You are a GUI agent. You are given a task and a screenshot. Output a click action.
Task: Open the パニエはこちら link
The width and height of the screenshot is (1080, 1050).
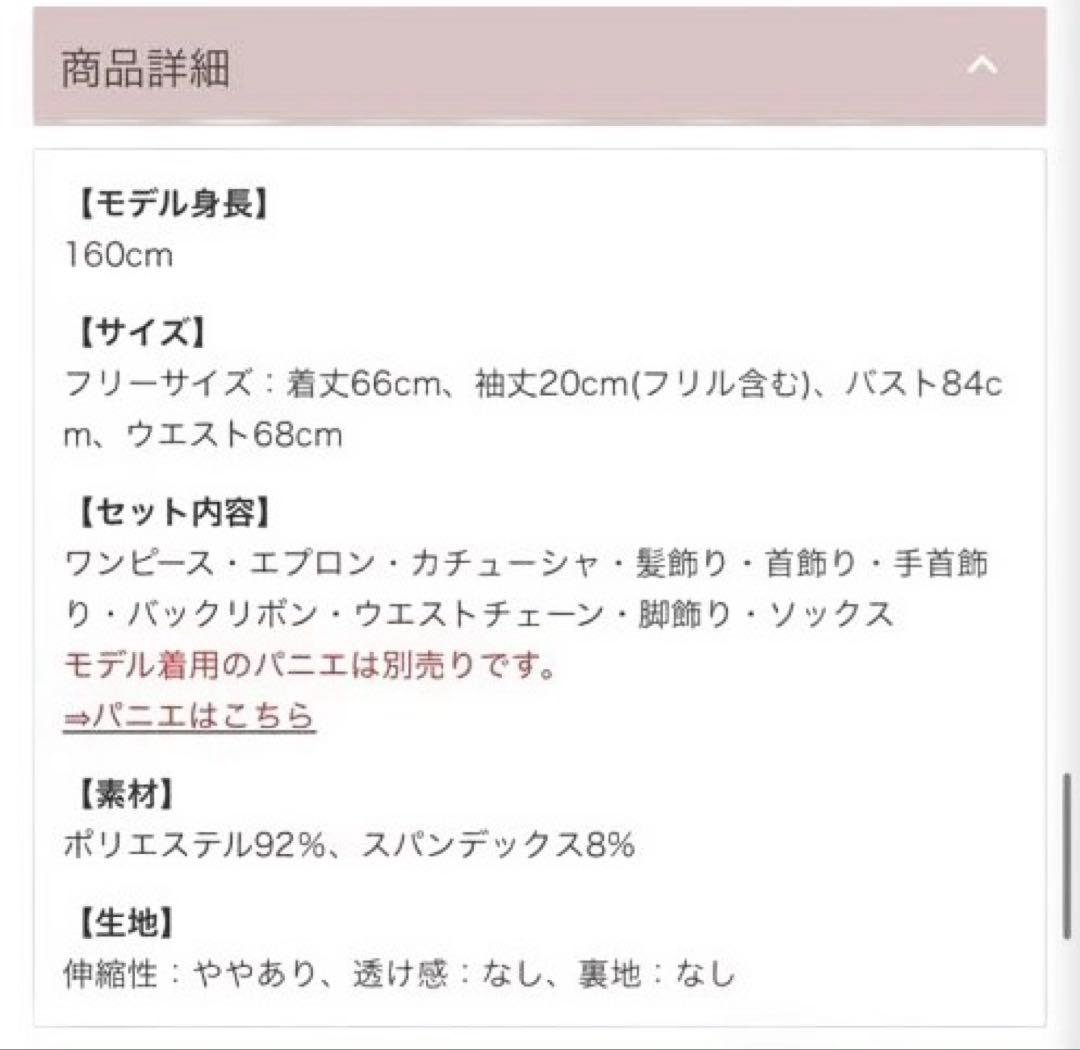[x=190, y=716]
